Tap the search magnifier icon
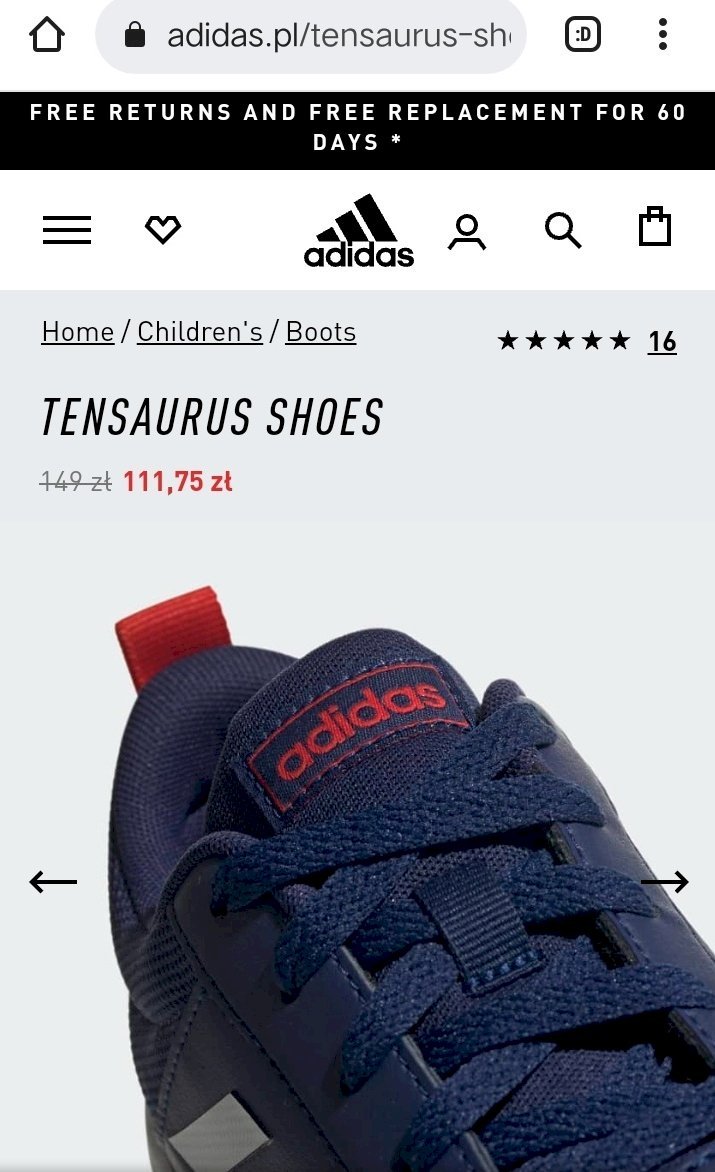The image size is (715, 1172). tap(563, 229)
